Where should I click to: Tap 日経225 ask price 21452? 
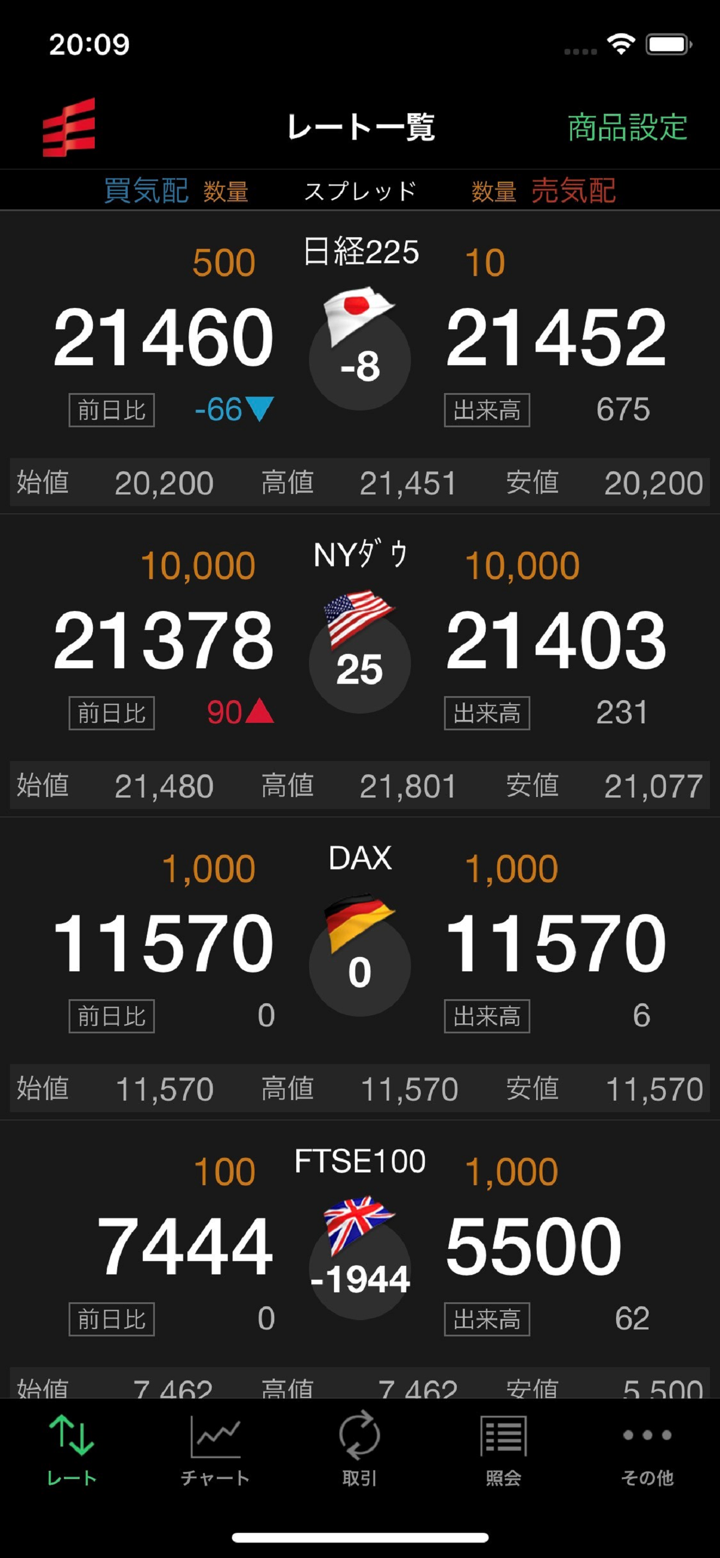coord(556,338)
